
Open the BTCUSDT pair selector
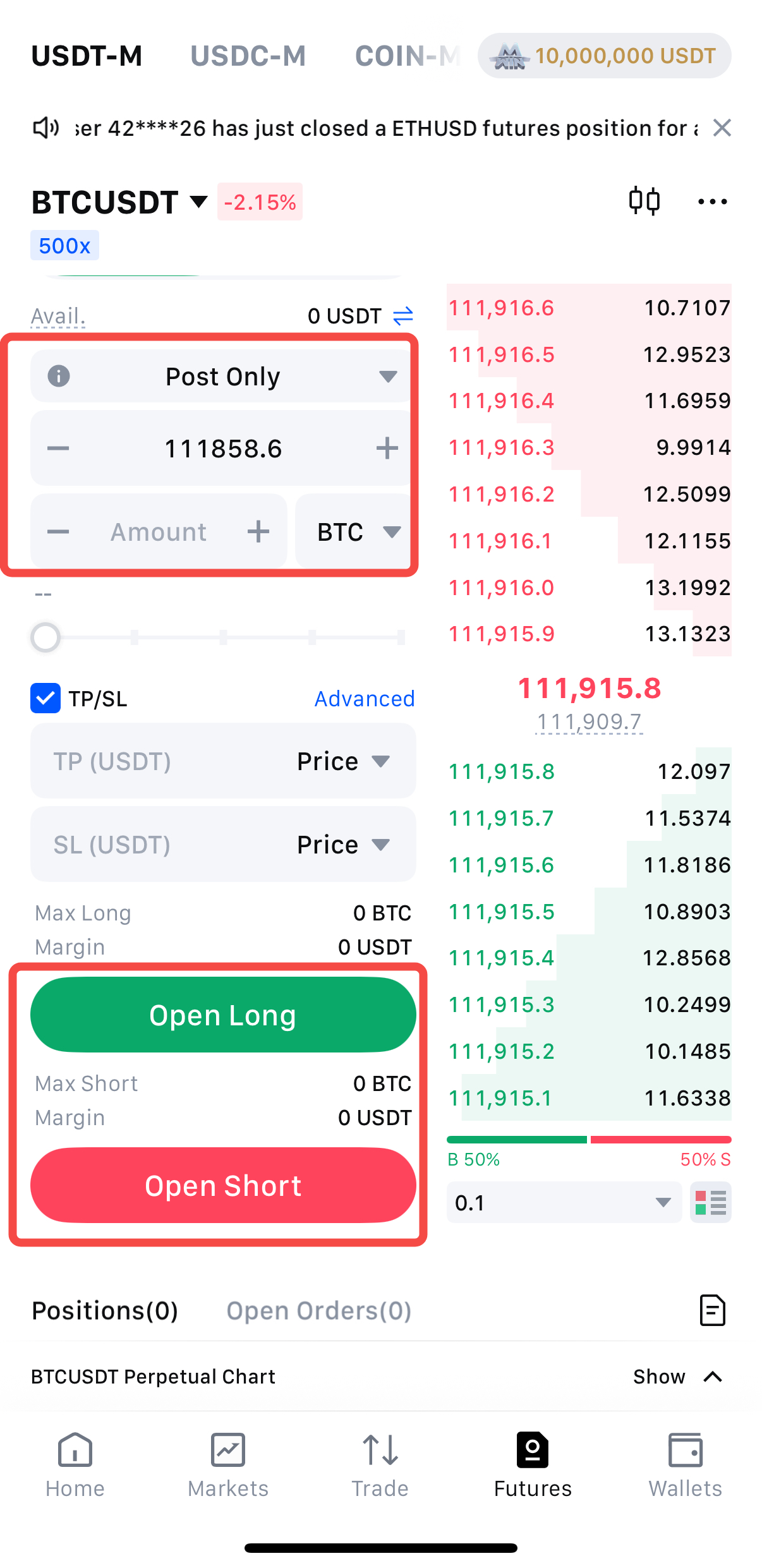tap(119, 202)
